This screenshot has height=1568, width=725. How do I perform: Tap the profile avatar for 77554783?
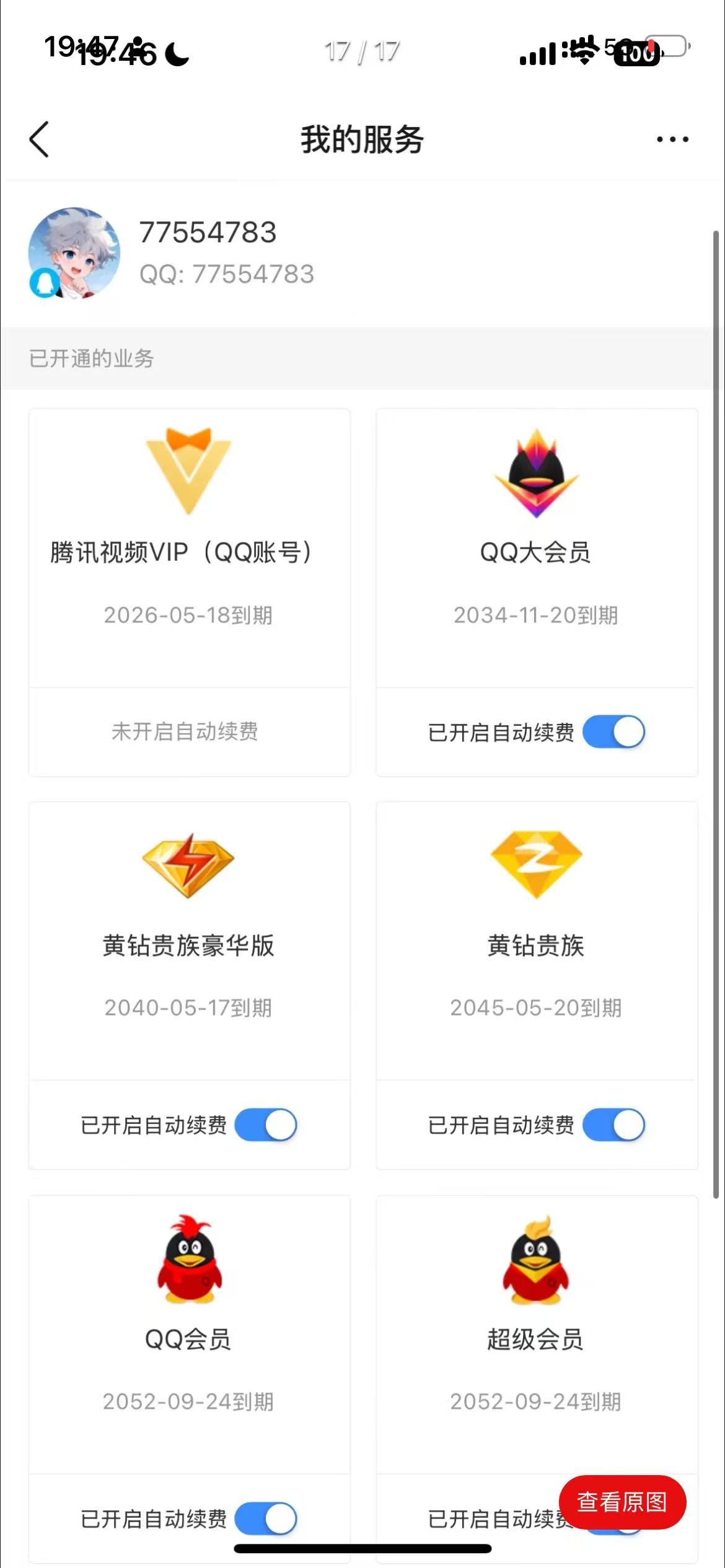(x=74, y=253)
